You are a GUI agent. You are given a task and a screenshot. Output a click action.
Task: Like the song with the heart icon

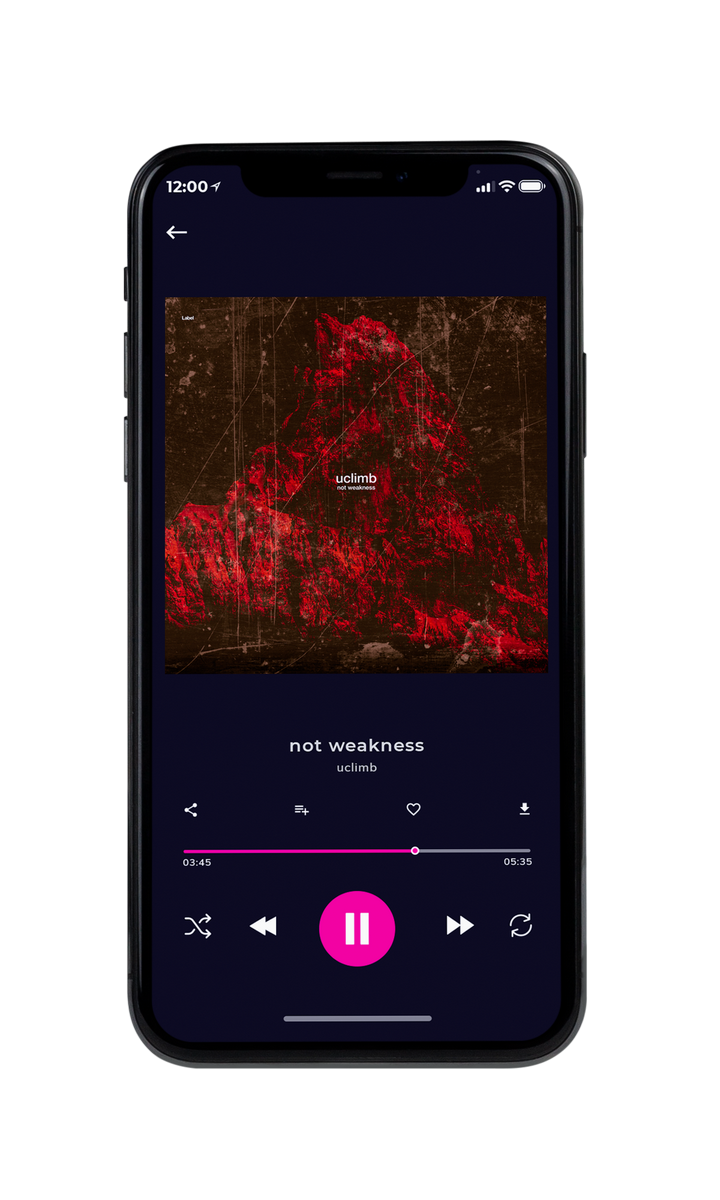(413, 810)
